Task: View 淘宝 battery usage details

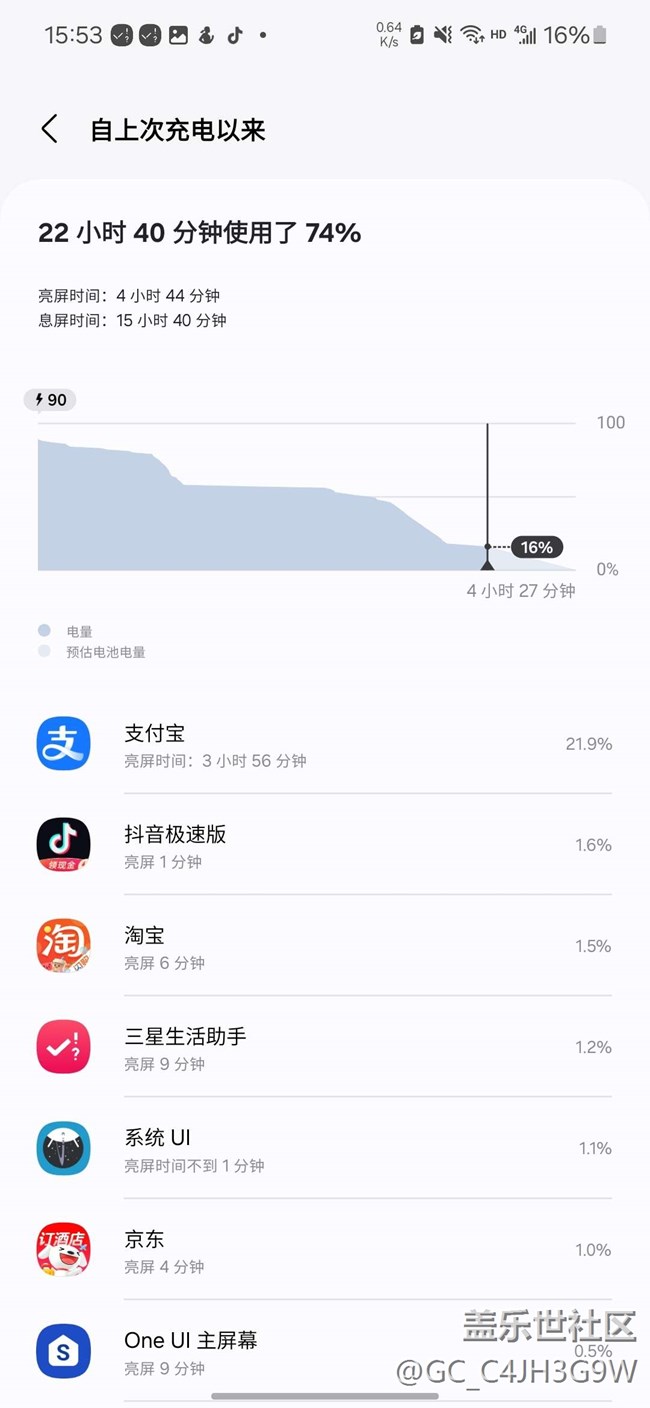Action: (x=325, y=946)
